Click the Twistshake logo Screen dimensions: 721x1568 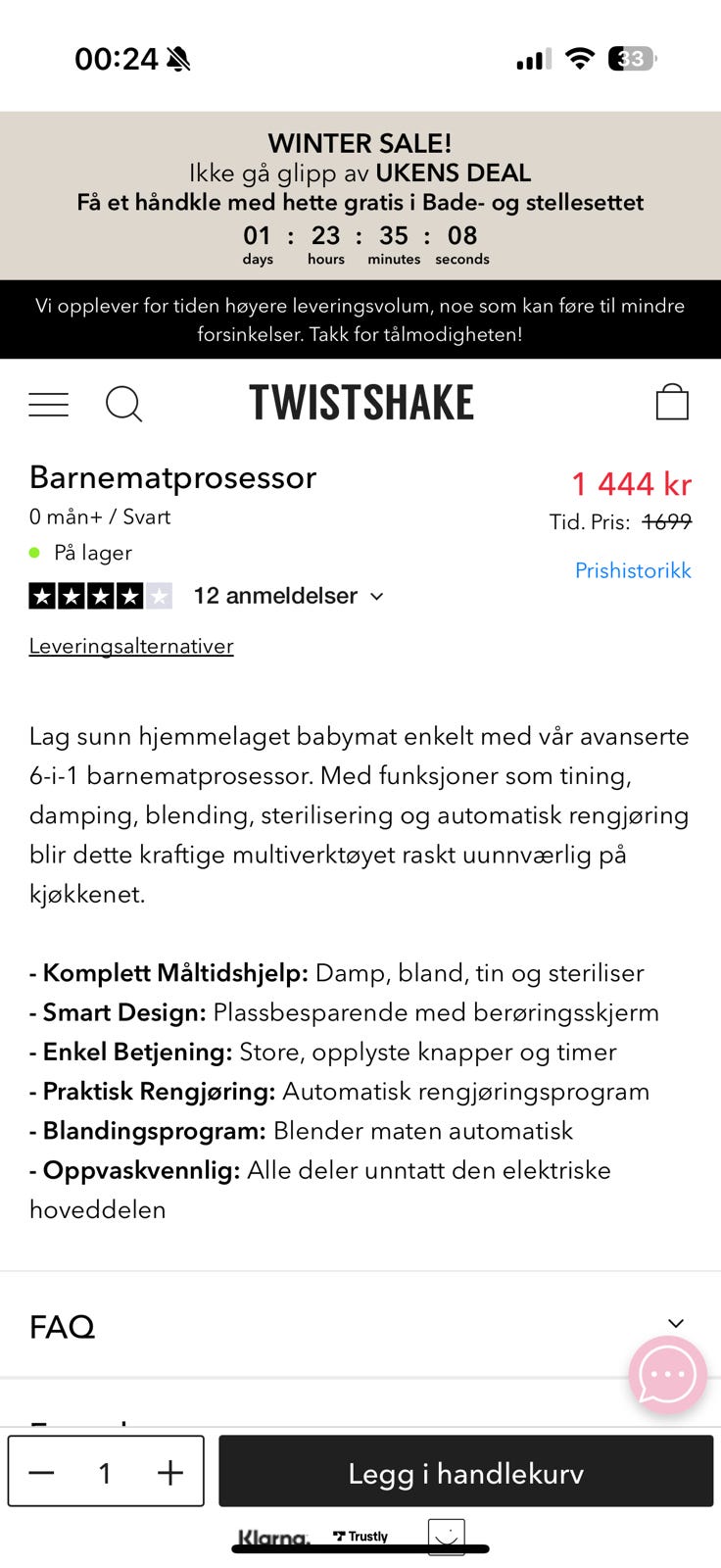click(360, 402)
